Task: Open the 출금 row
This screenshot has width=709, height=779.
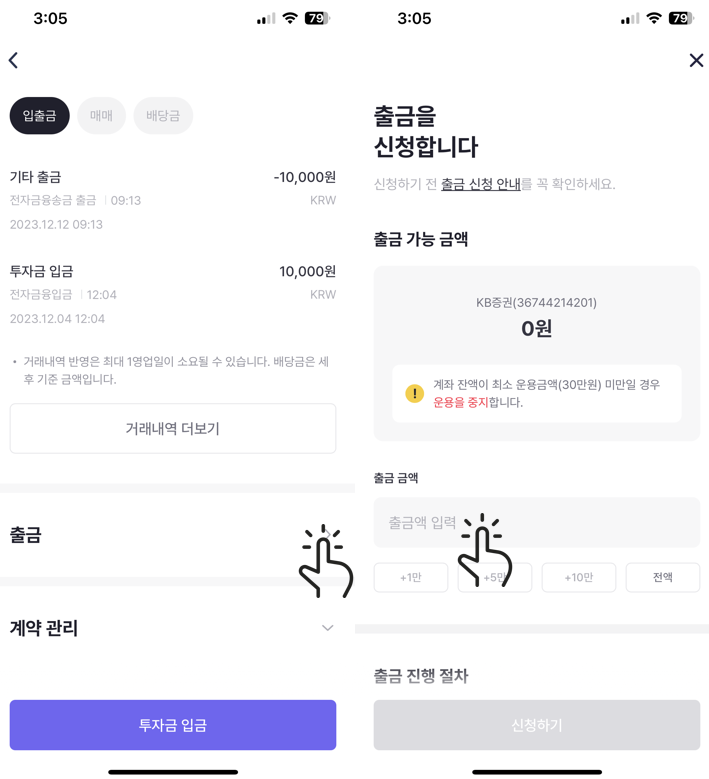Action: [x=172, y=535]
